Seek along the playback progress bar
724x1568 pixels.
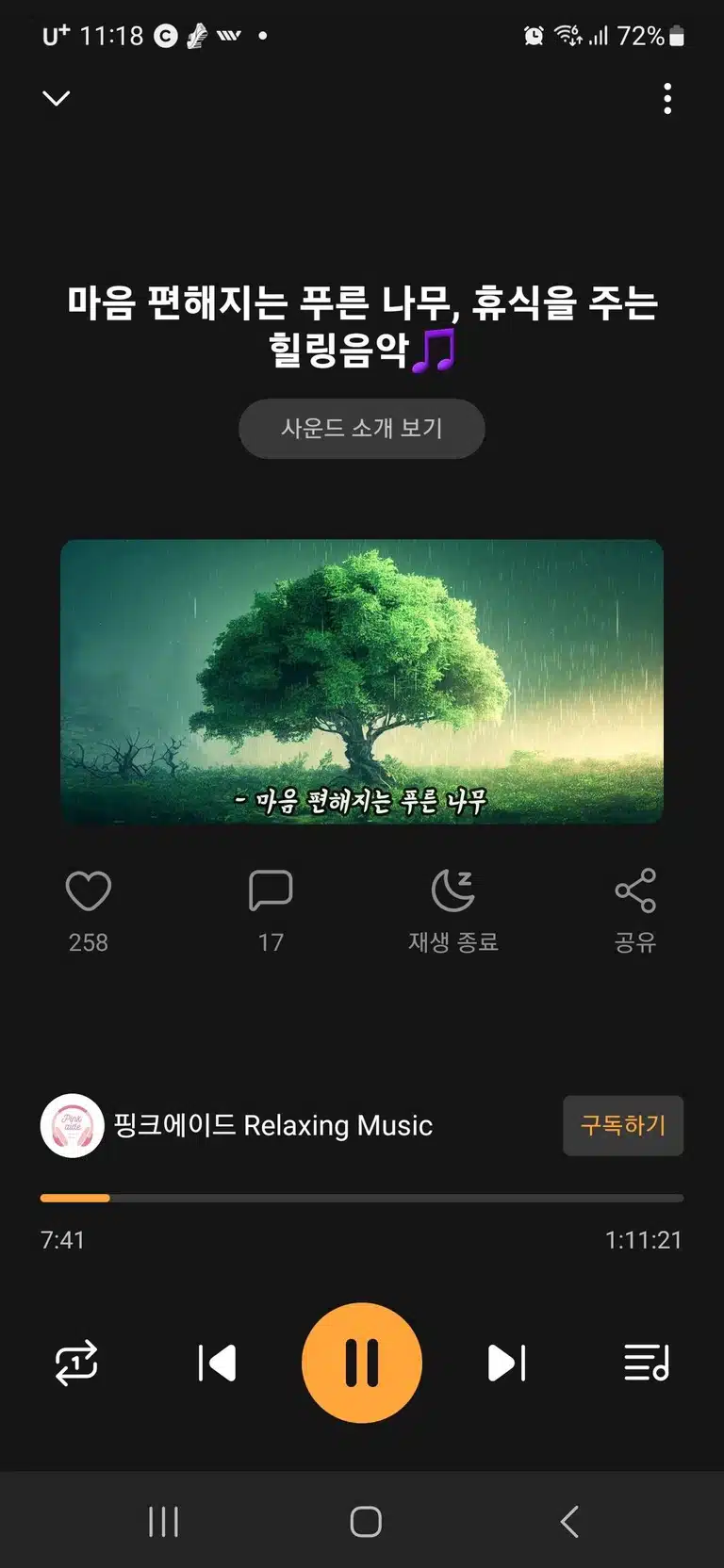(x=362, y=1199)
